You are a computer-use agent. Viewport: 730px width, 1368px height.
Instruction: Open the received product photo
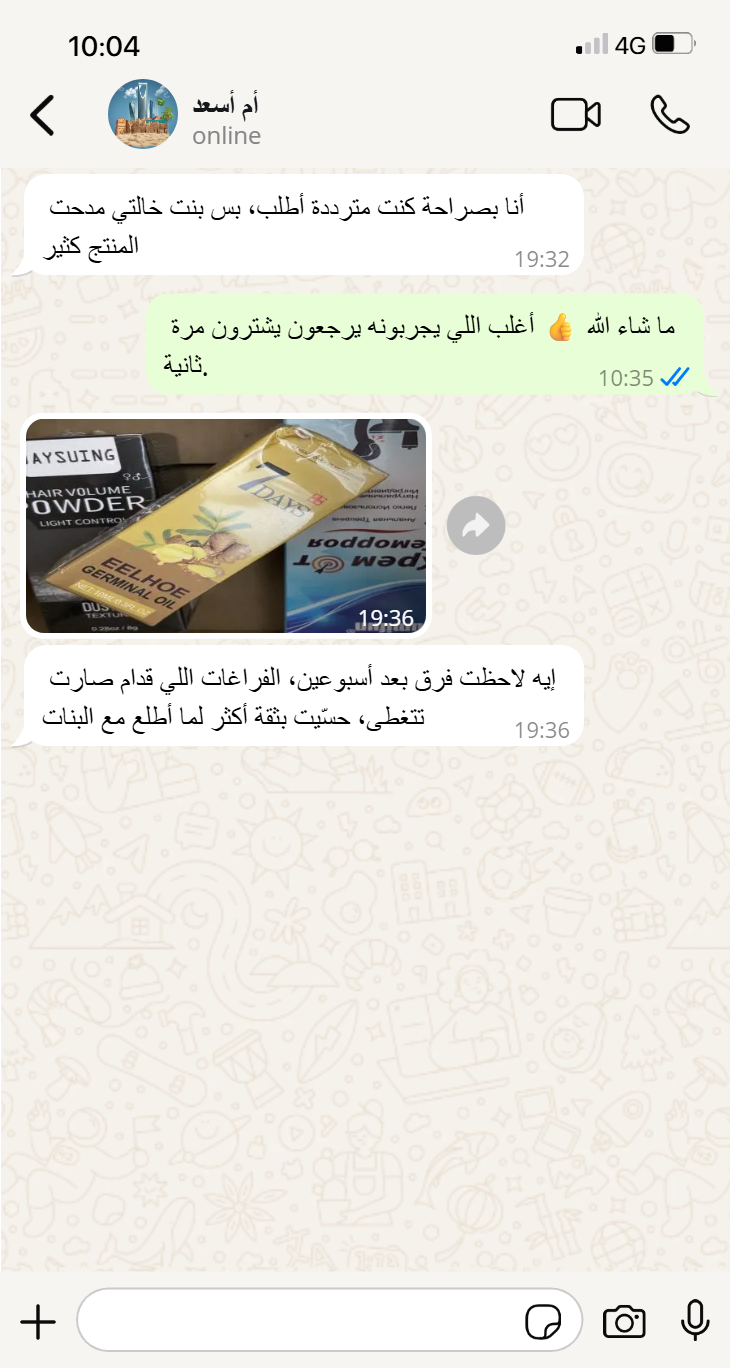[226, 526]
